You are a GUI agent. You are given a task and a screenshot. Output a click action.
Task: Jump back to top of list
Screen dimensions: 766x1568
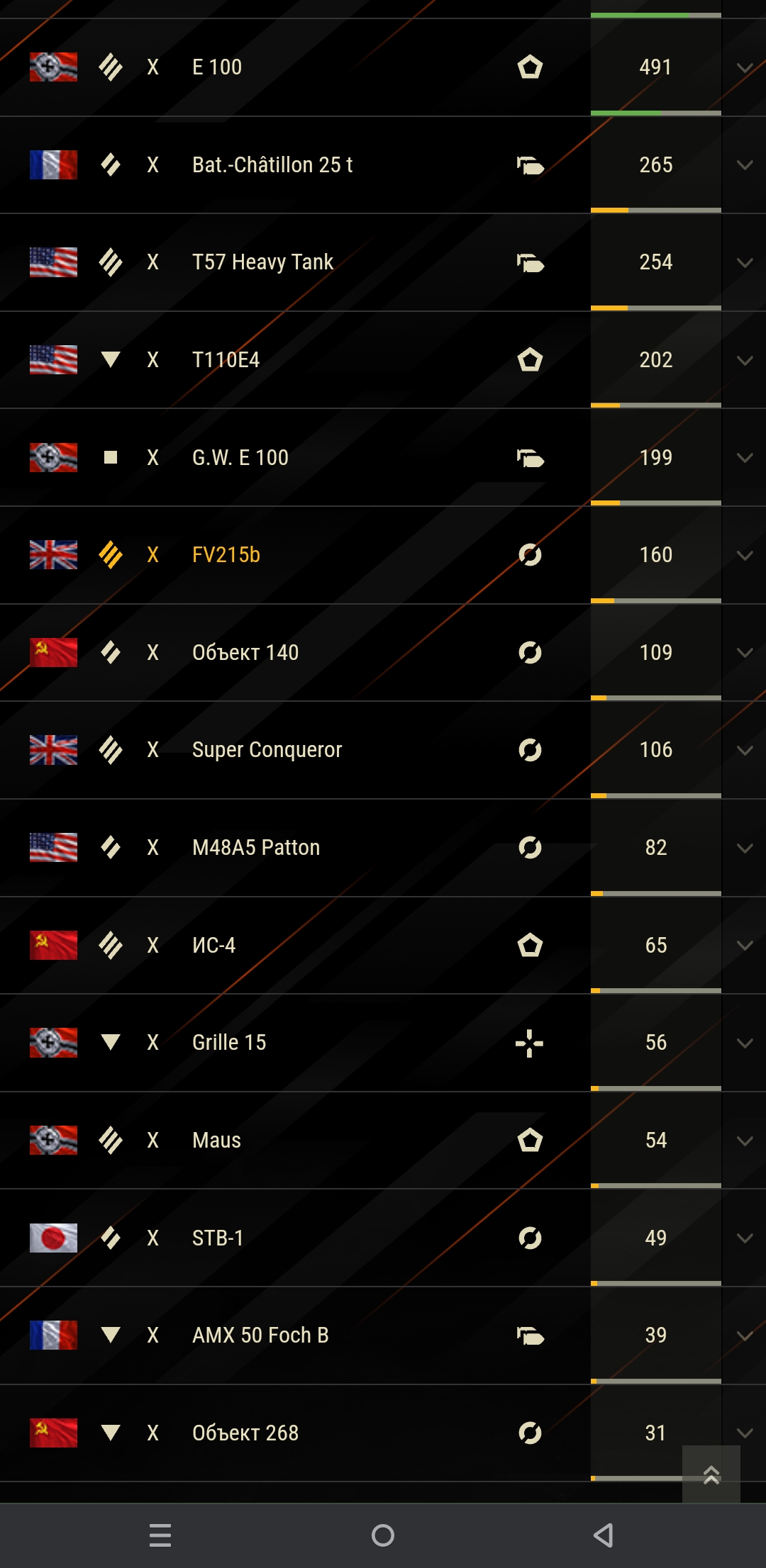click(711, 1474)
